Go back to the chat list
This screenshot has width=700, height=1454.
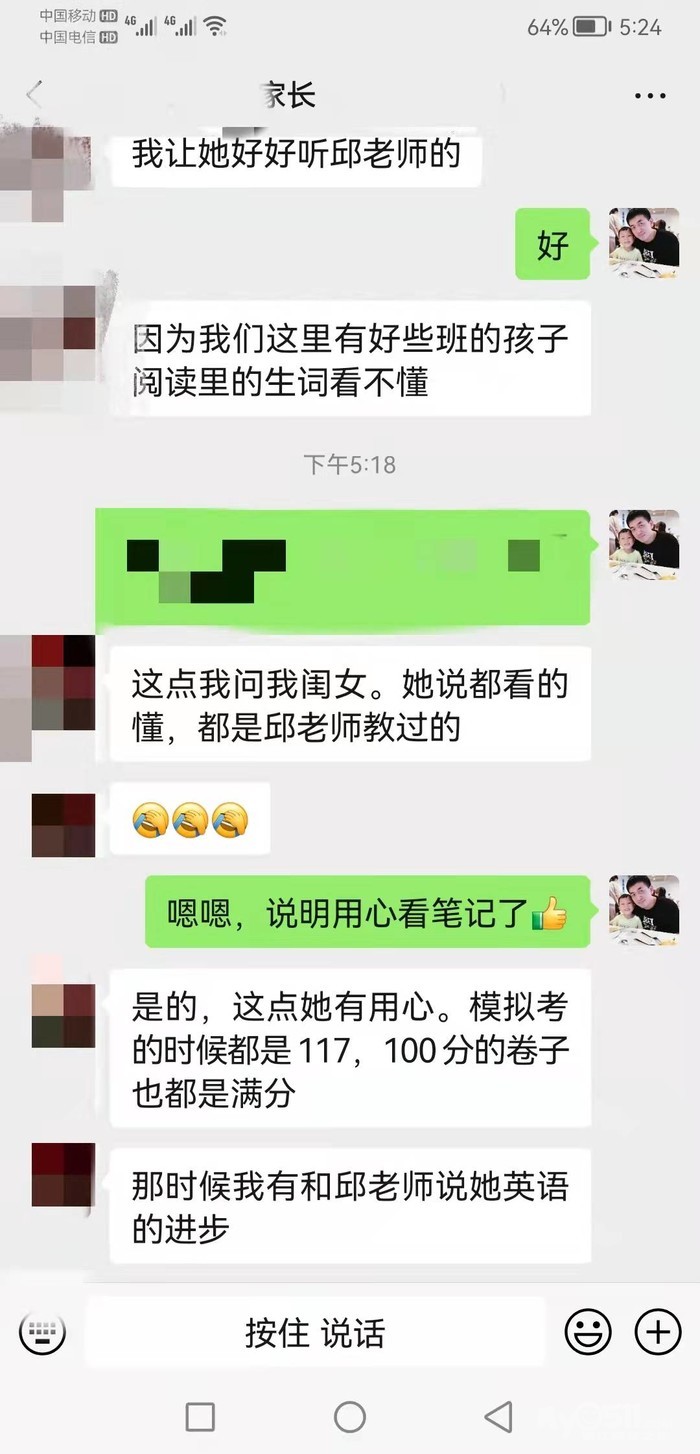pyautogui.click(x=35, y=95)
